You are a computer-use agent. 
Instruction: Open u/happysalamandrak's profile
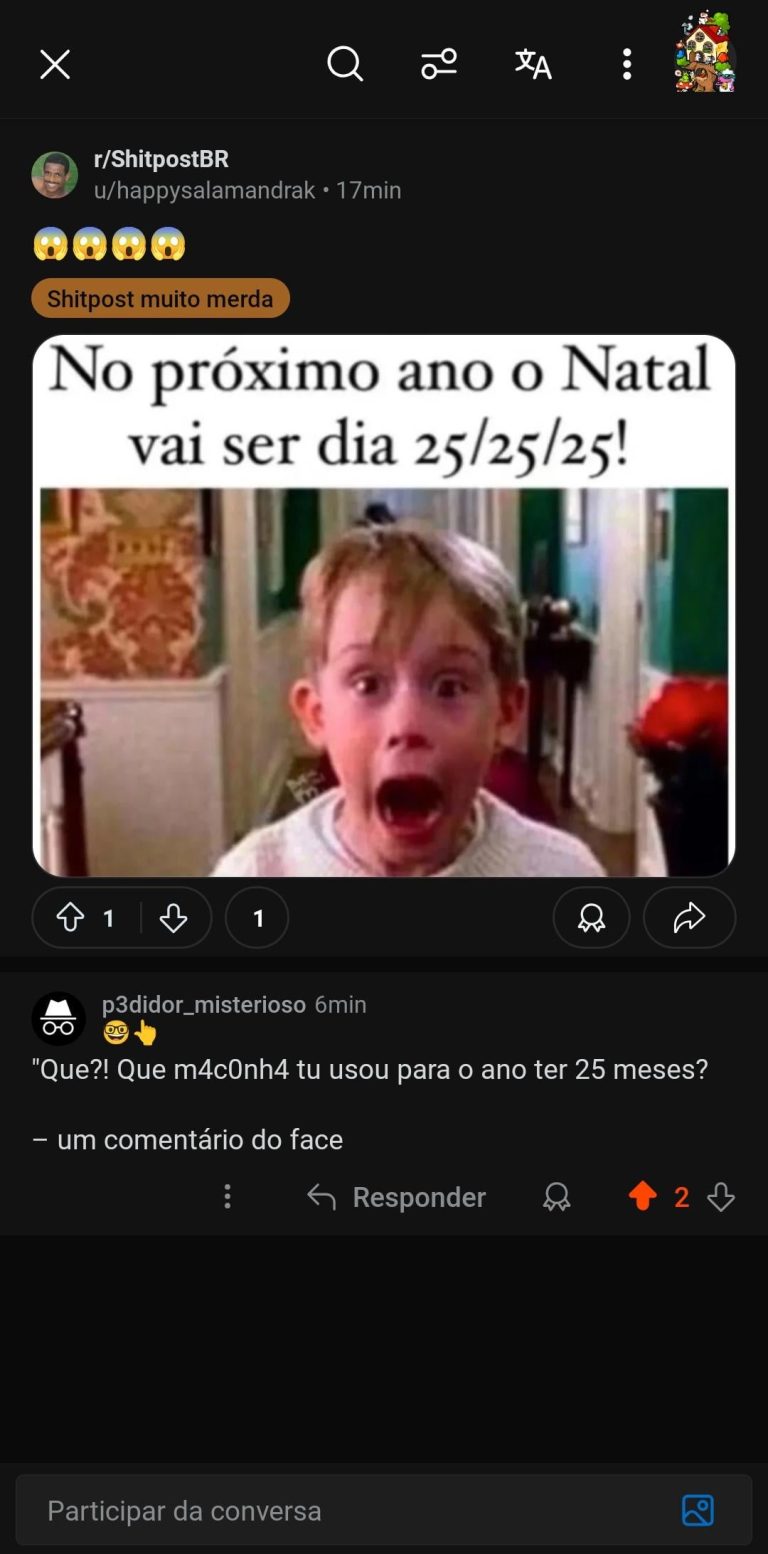click(x=205, y=190)
